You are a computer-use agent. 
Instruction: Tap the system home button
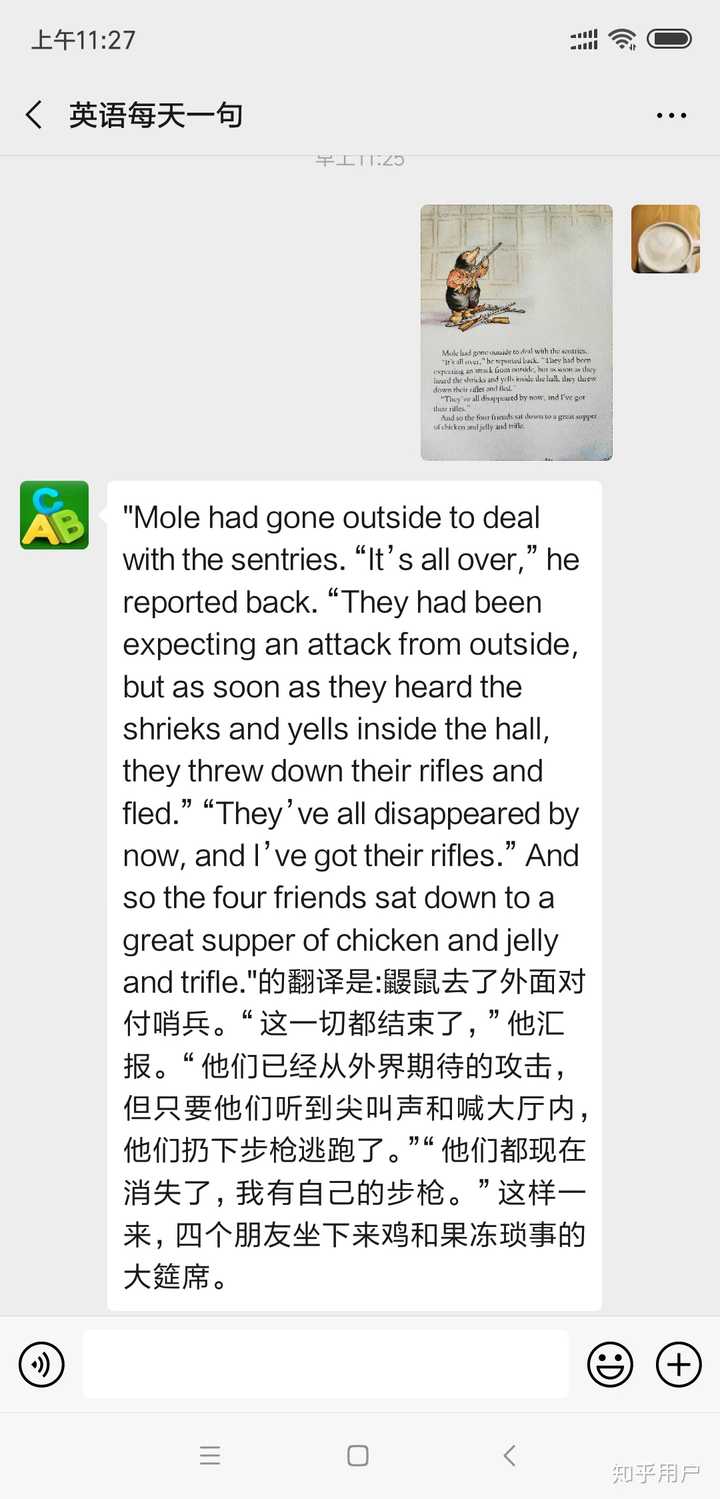pyautogui.click(x=358, y=1456)
